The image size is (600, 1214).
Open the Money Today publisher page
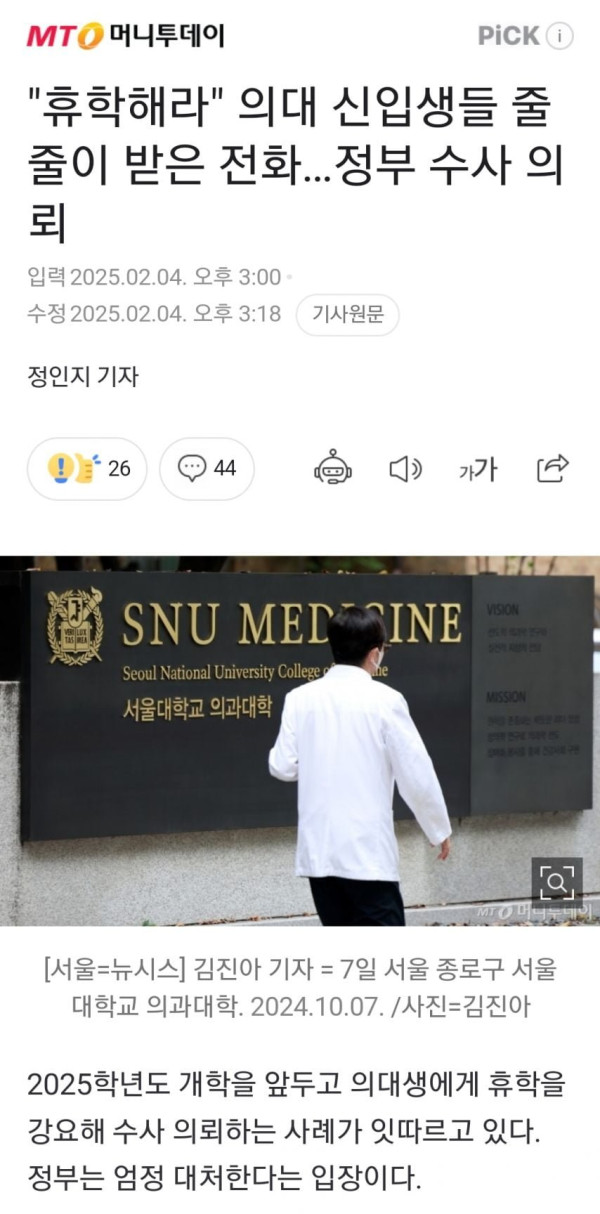(125, 36)
